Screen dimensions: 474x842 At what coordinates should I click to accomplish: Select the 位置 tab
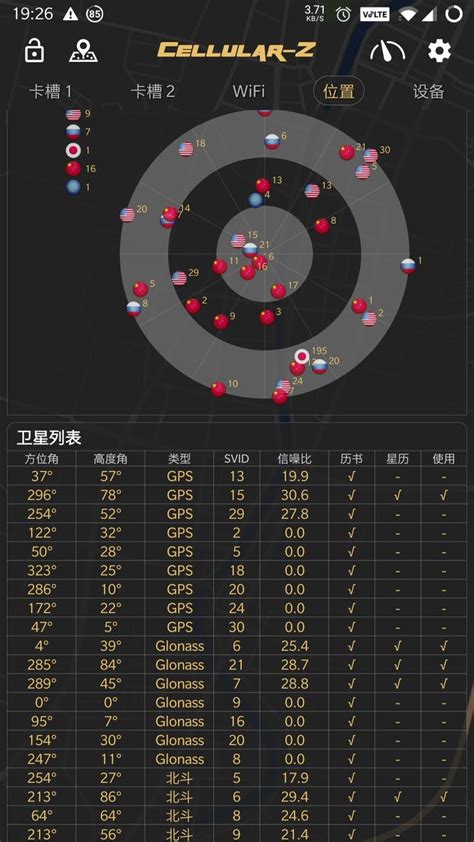click(x=339, y=91)
